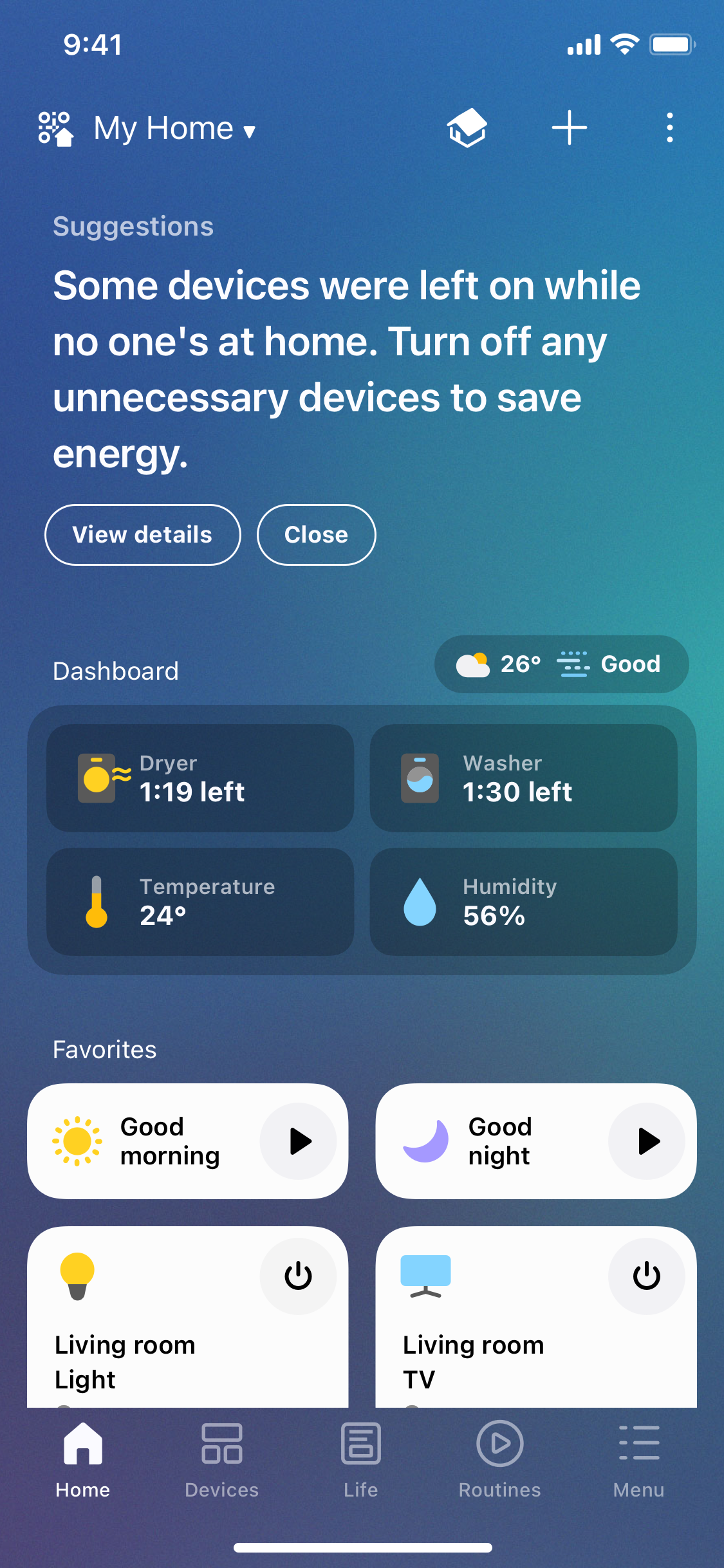Viewport: 724px width, 1568px height.
Task: Tap the plus icon to add a device
Action: (x=570, y=127)
